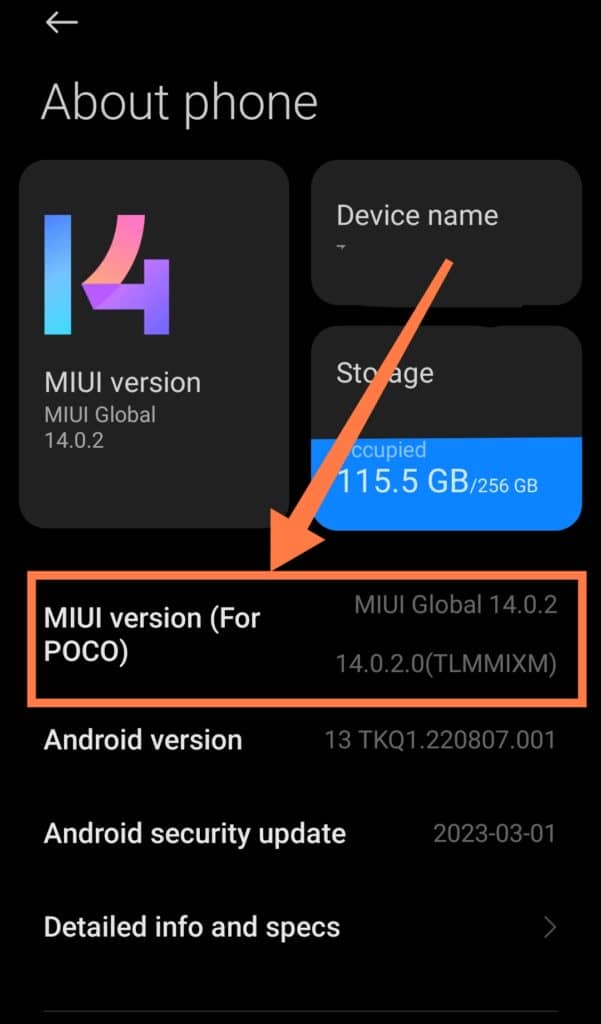601x1024 pixels.
Task: Open the MIUI version card
Action: tap(154, 344)
